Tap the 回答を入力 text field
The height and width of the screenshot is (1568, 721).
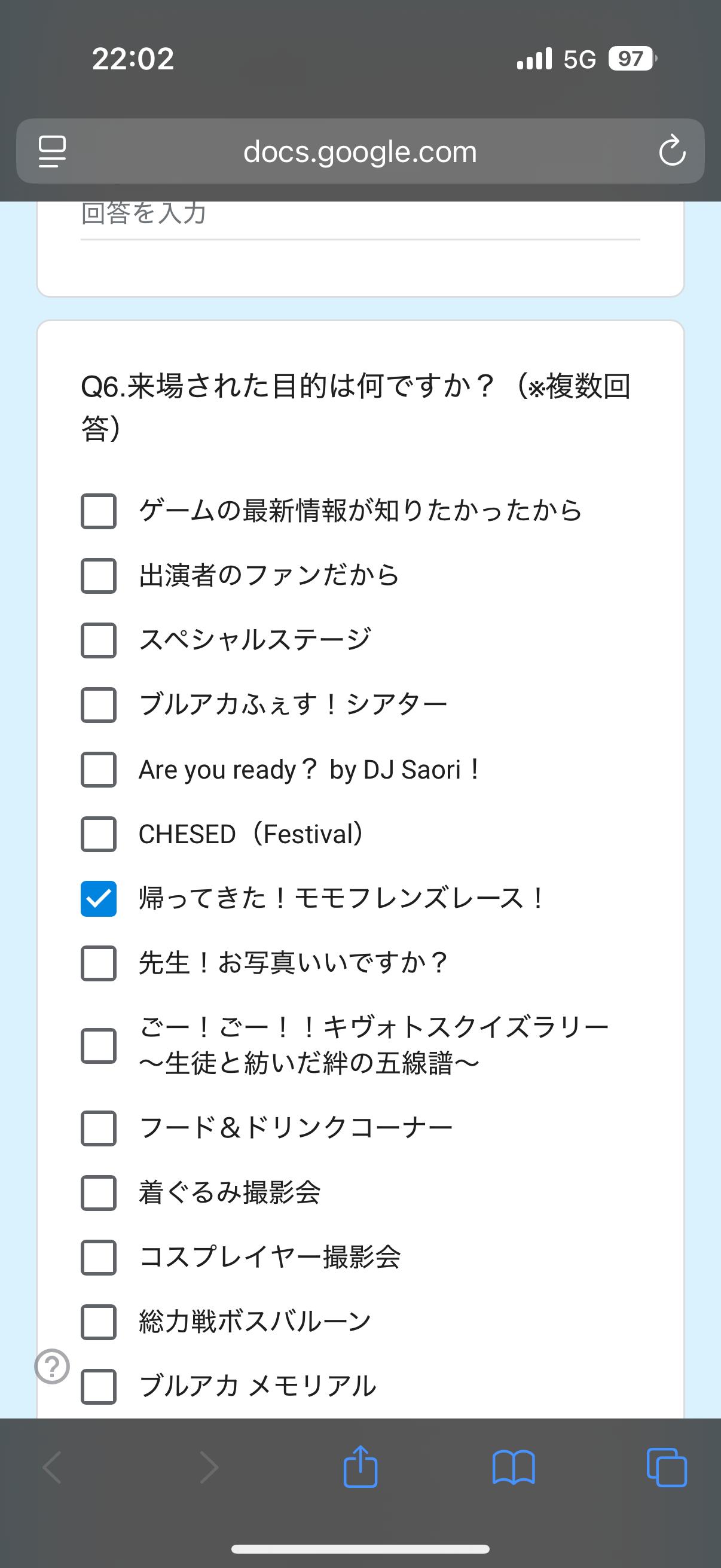pos(359,216)
